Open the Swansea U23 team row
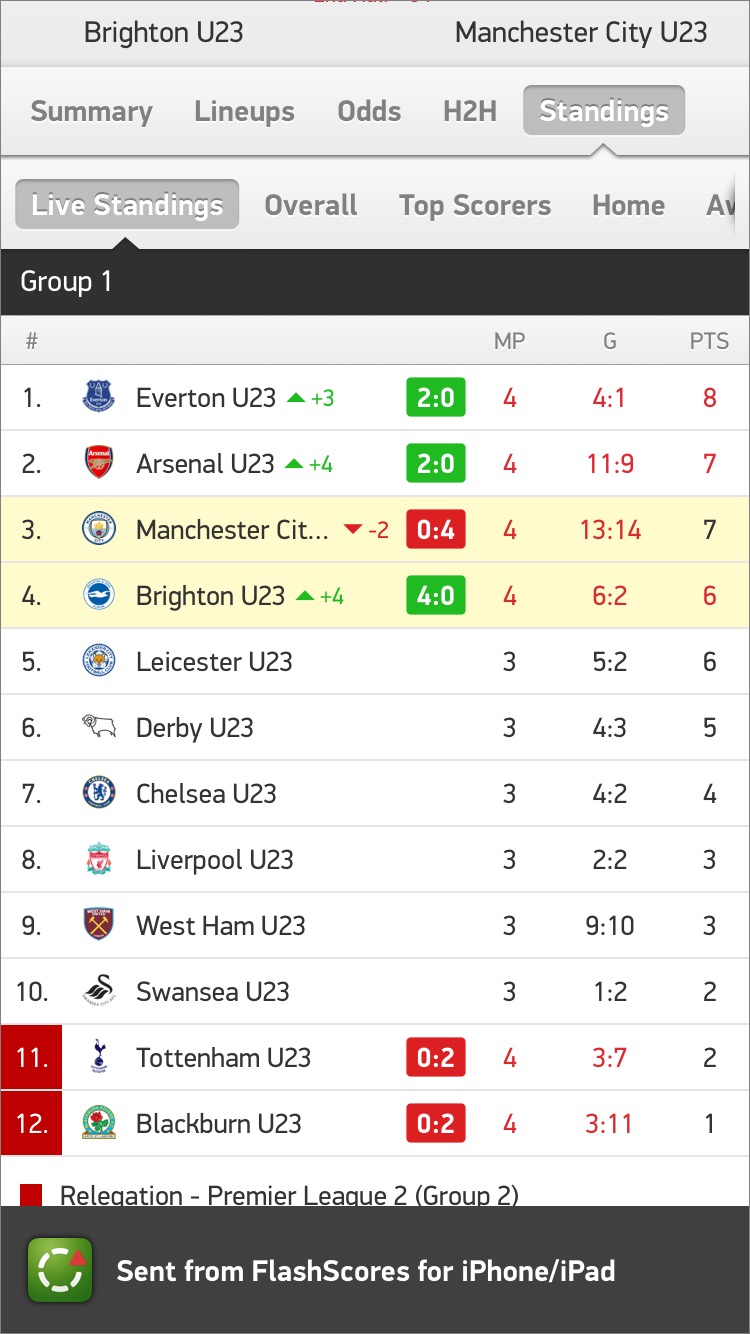This screenshot has height=1334, width=750. click(375, 992)
